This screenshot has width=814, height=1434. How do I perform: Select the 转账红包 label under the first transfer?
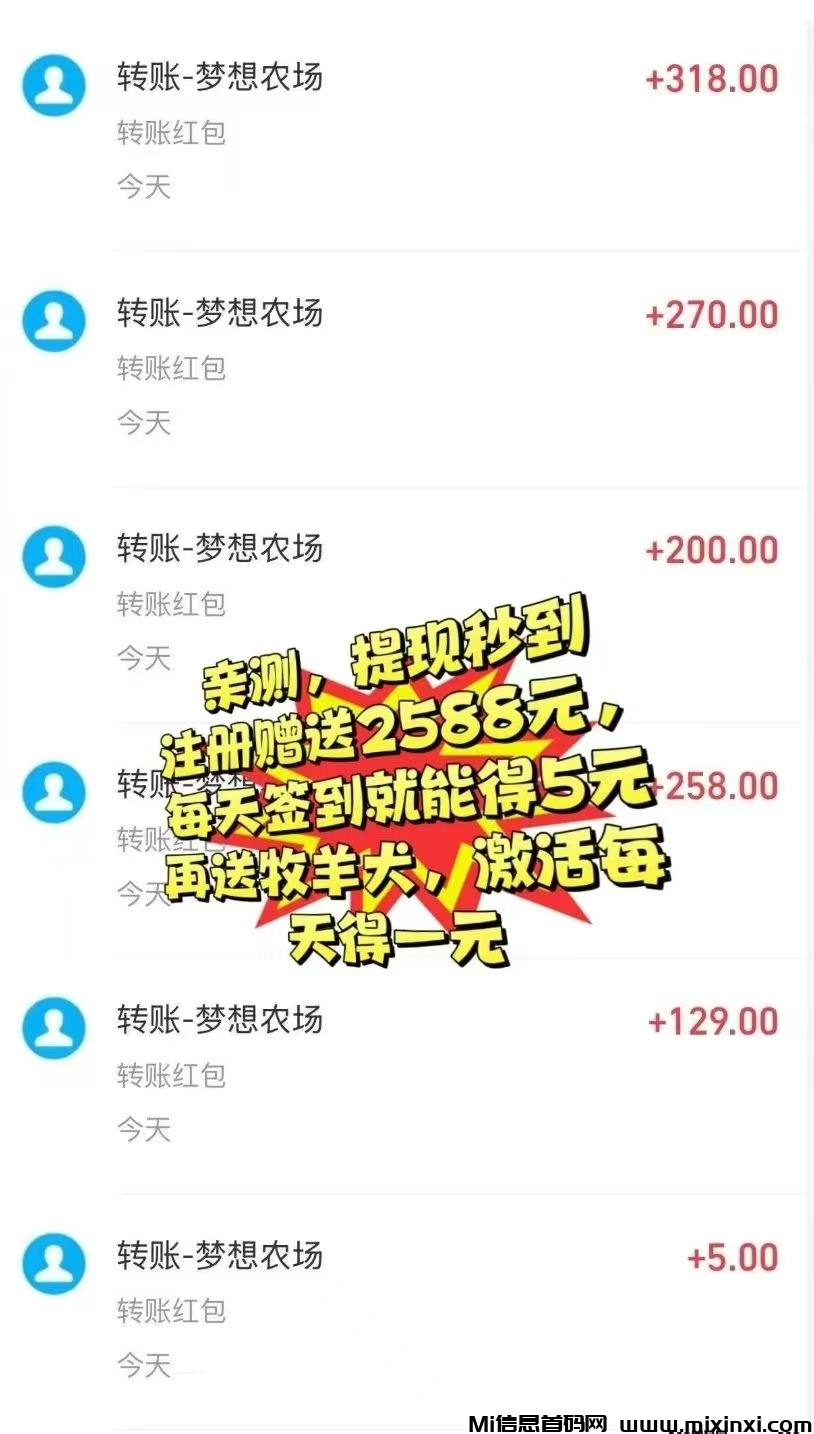[171, 133]
